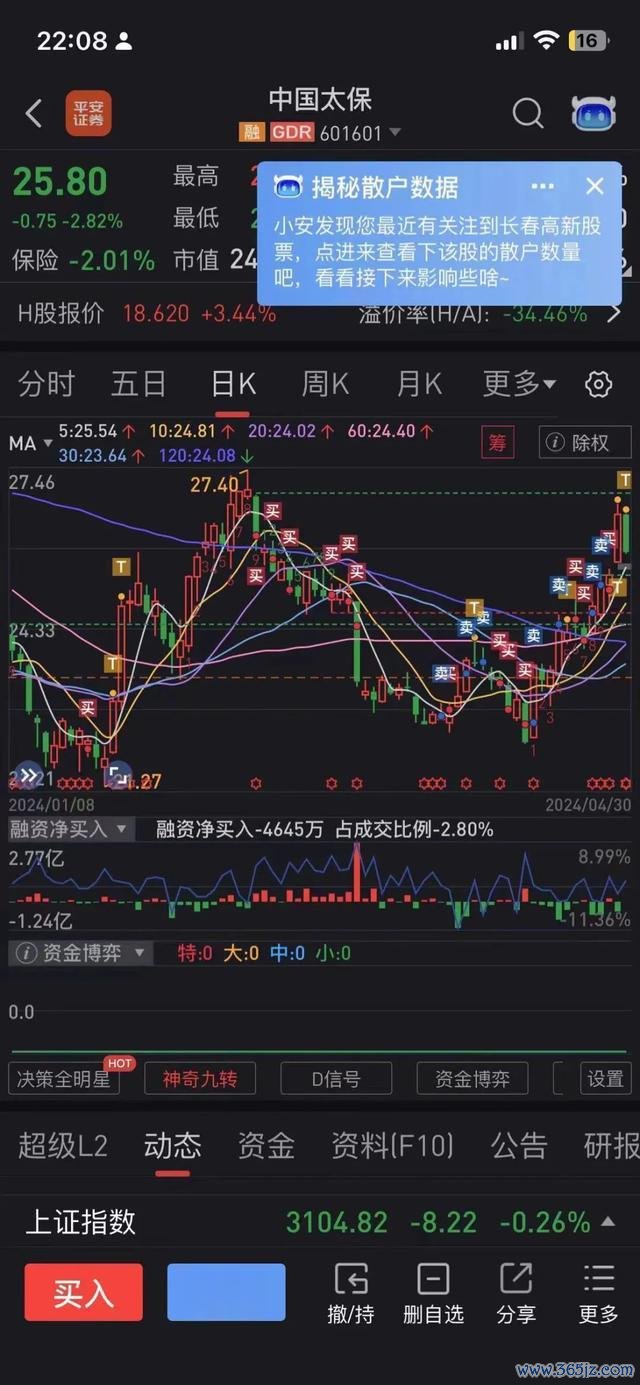Viewport: 640px width, 1385px height.
Task: Remove stock with 删自选
Action: [433, 1293]
